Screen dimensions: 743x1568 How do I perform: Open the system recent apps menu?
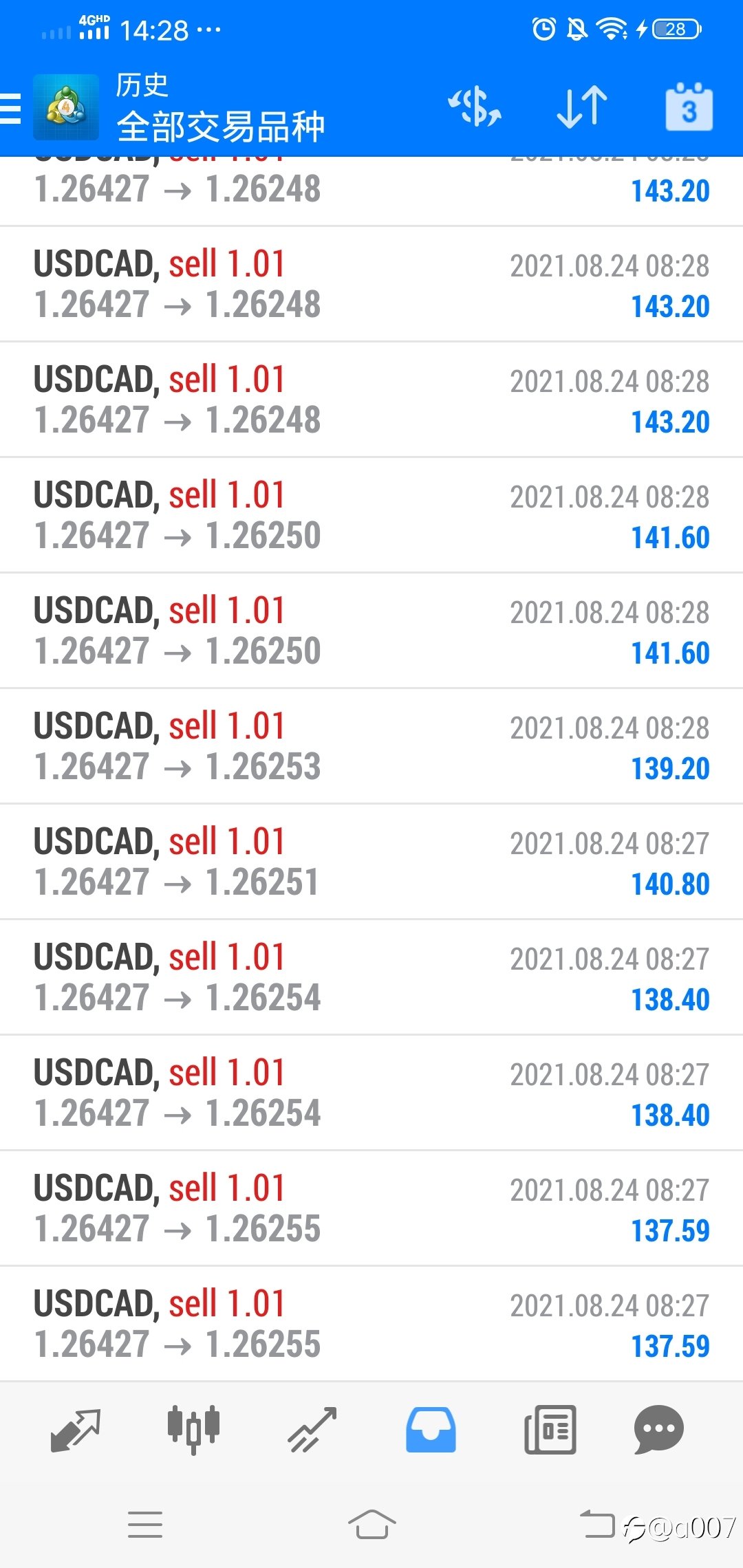click(x=145, y=1525)
